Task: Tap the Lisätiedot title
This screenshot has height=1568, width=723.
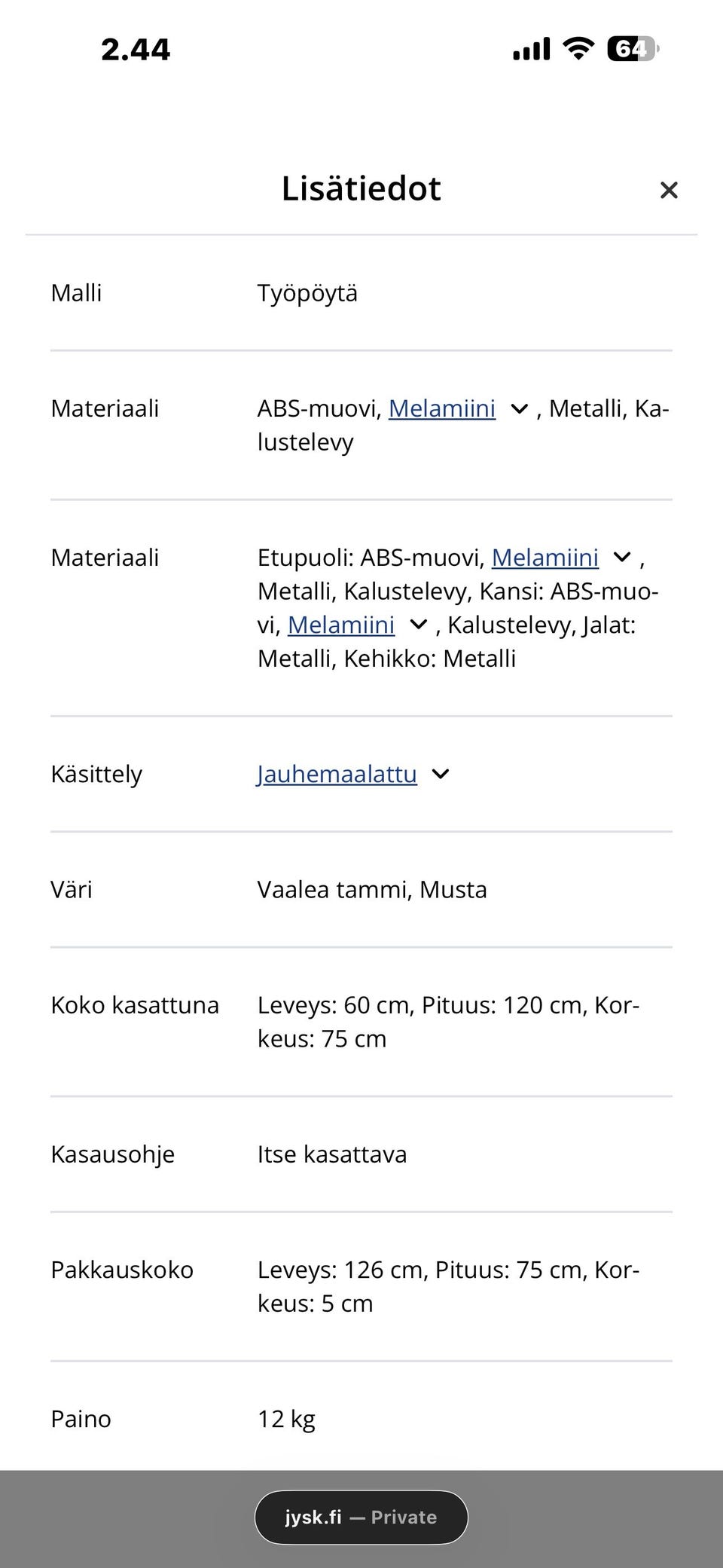Action: tap(361, 188)
